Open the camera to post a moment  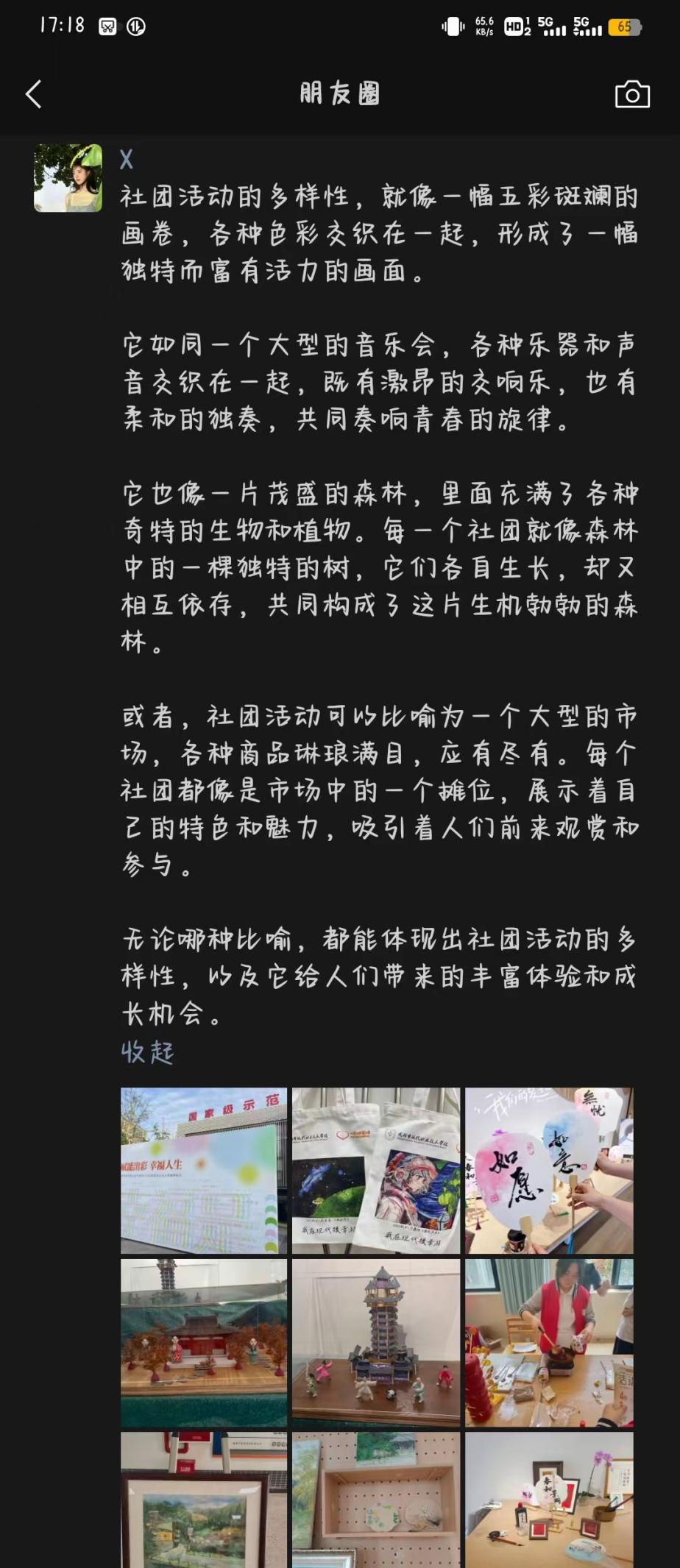631,94
